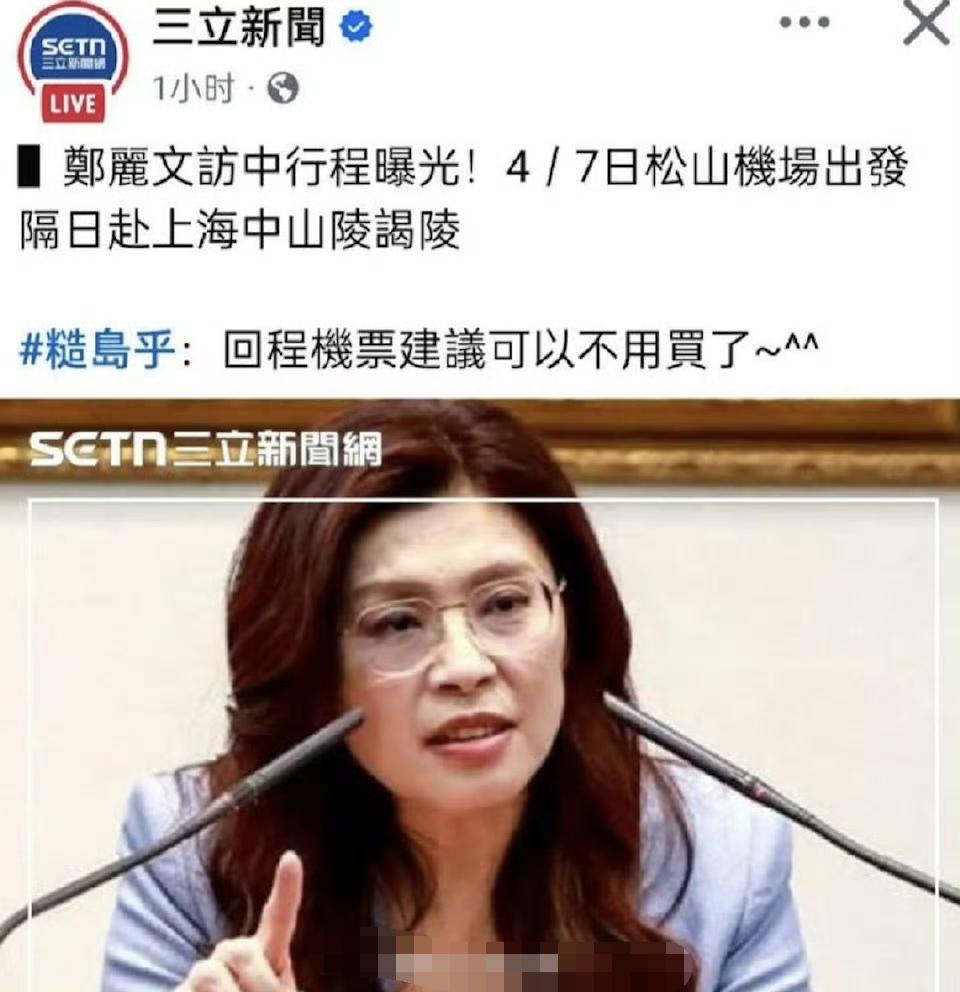Open the 三立新聞 page name
Viewport: 960px width, 992px height.
coord(240,26)
